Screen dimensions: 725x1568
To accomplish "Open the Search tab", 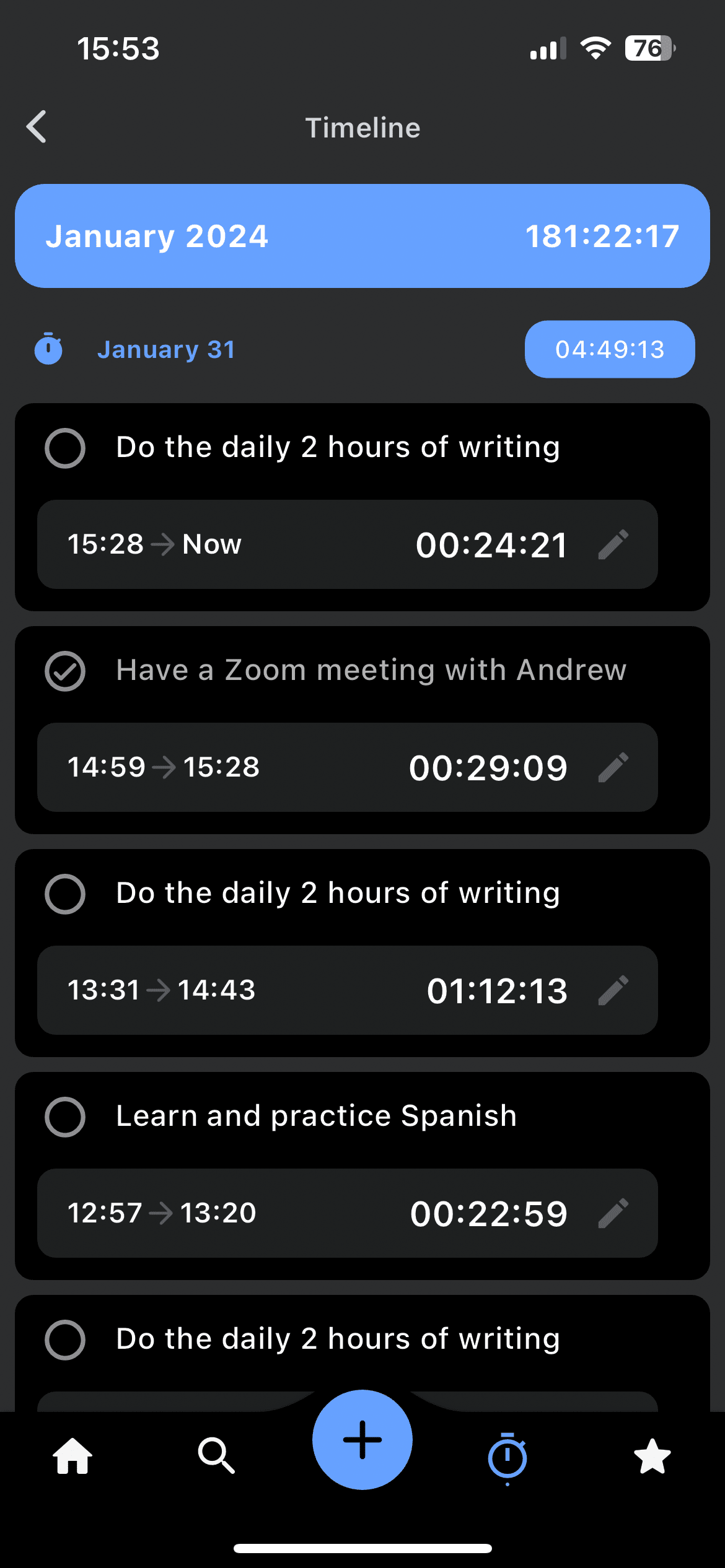I will 216,1456.
